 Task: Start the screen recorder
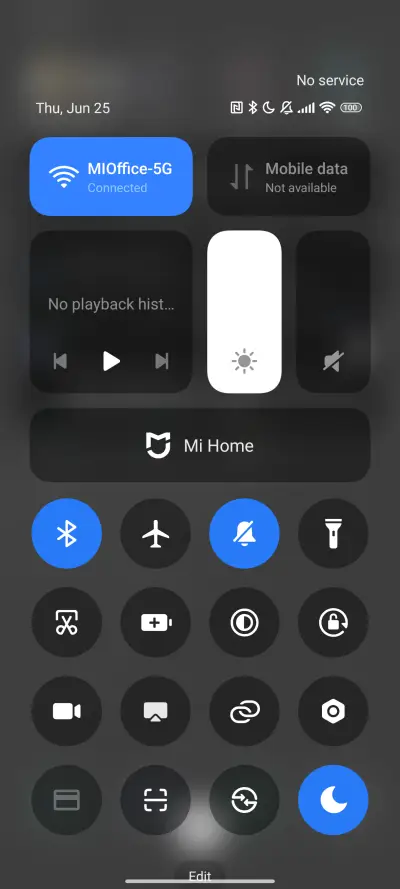67,711
